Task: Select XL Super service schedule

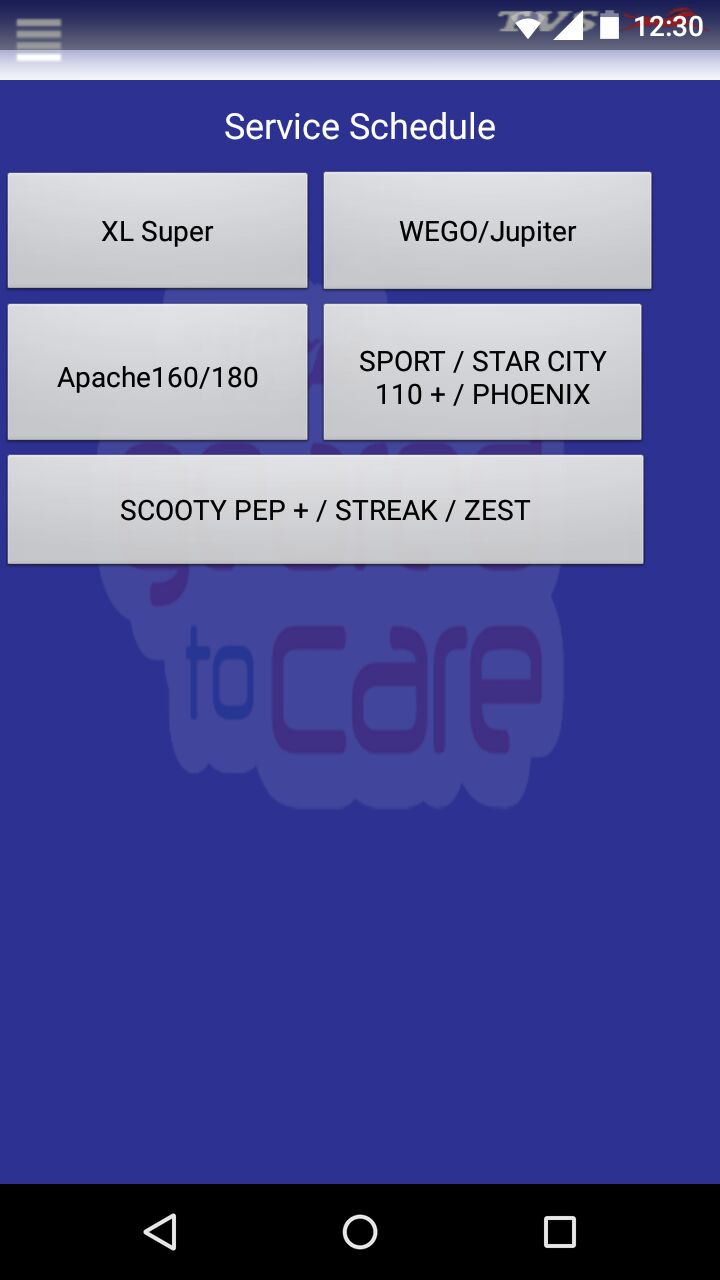Action: point(157,231)
